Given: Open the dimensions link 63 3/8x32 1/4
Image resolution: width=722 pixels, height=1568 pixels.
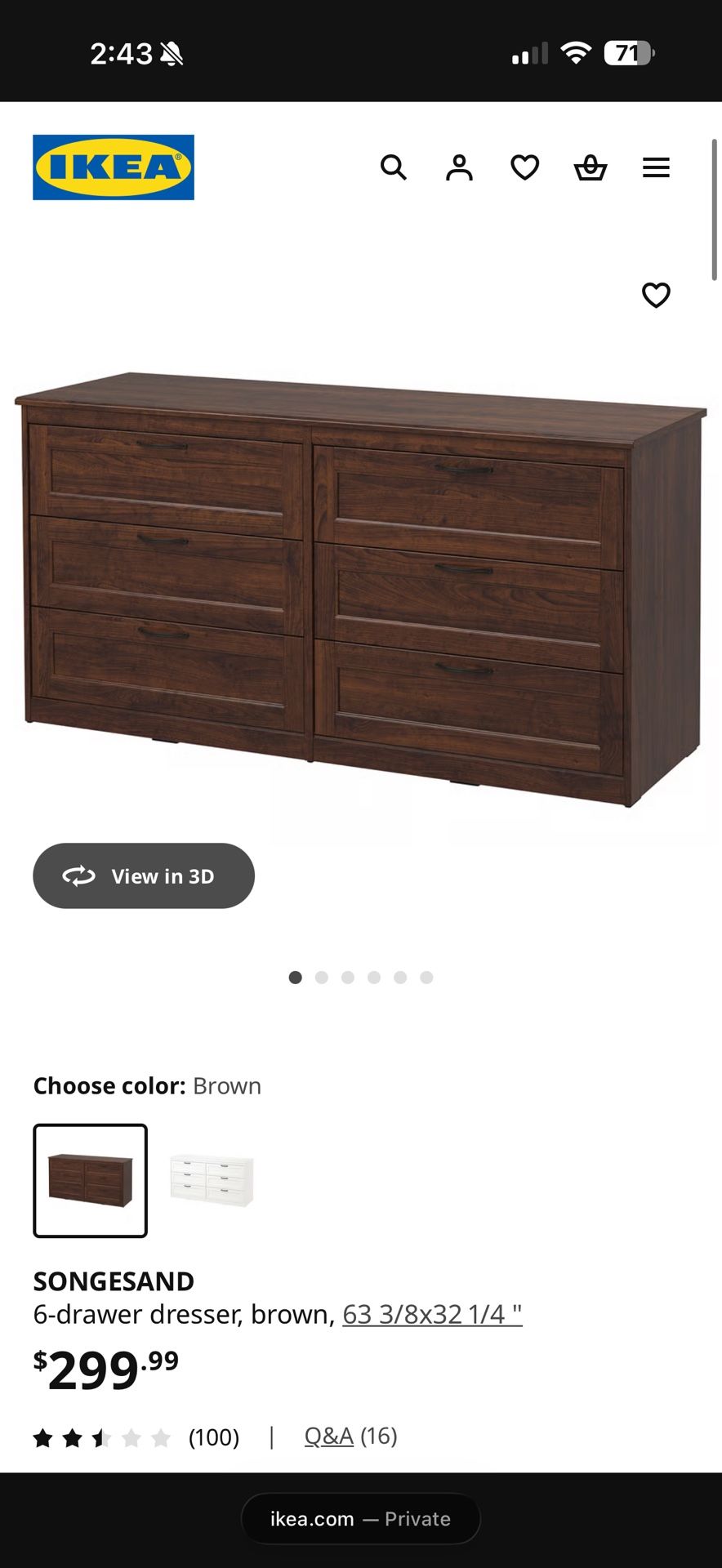Looking at the screenshot, I should pyautogui.click(x=431, y=1315).
